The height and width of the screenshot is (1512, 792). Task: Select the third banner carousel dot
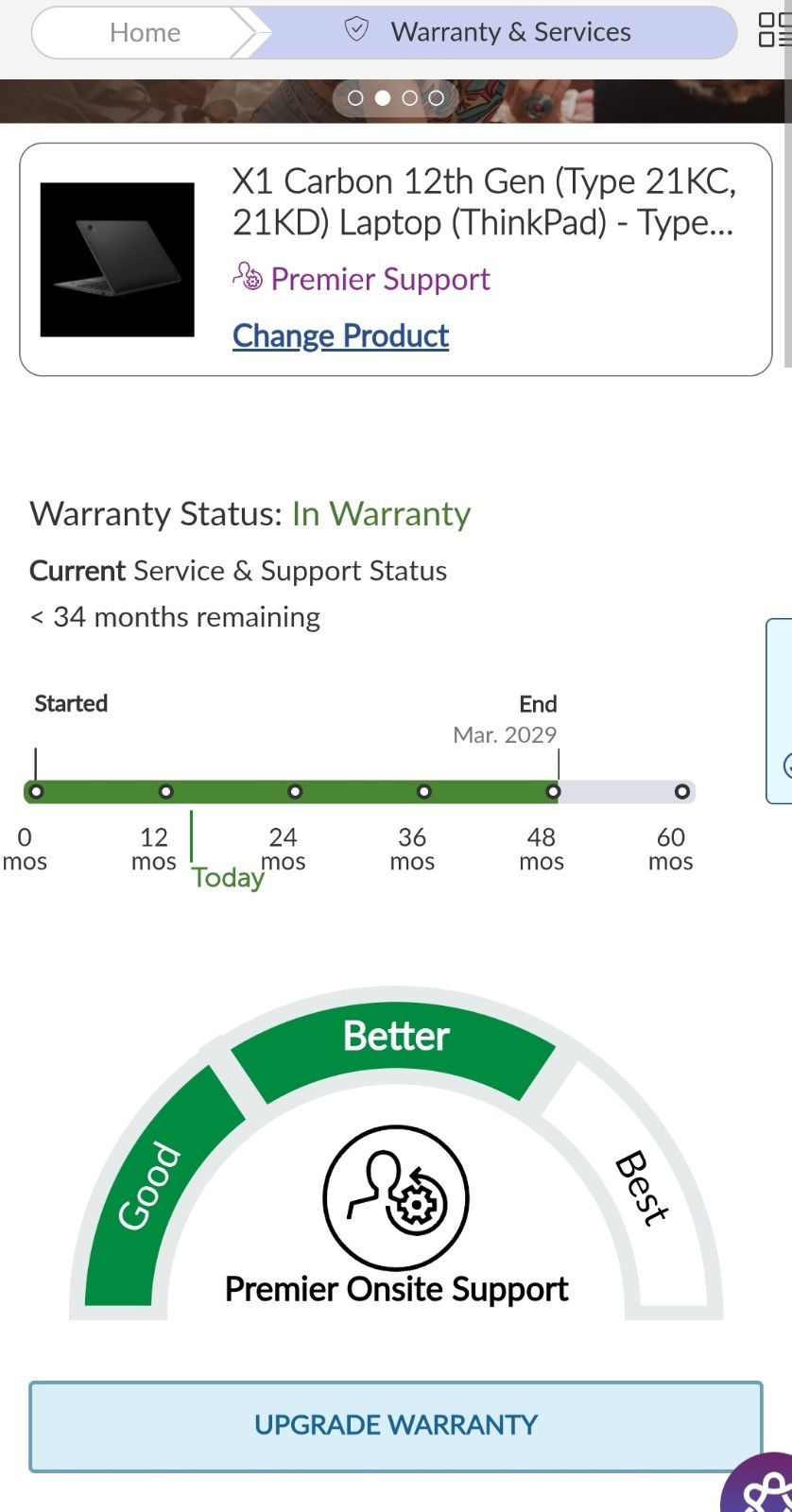[x=409, y=98]
